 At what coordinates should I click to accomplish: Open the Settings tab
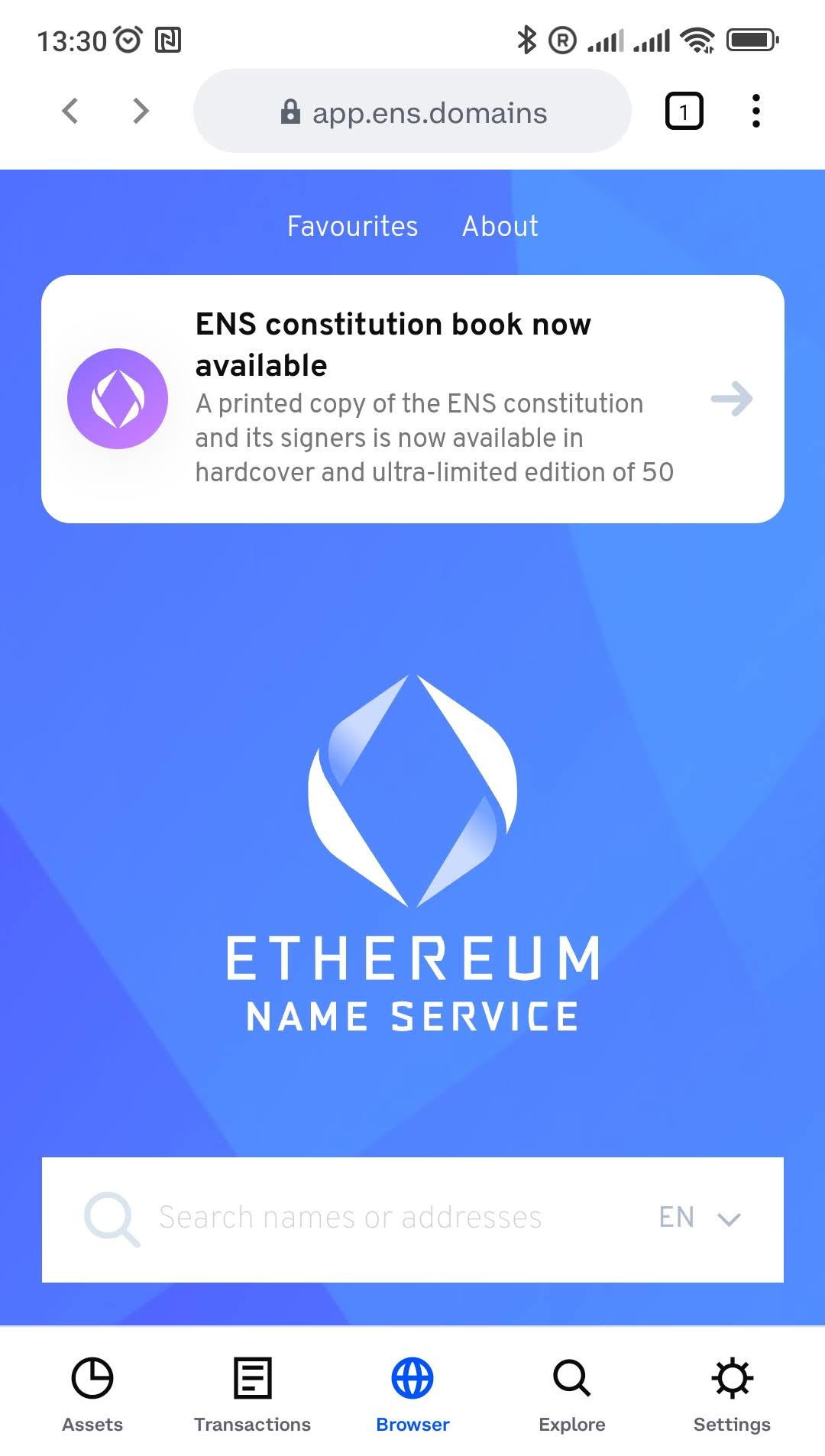(732, 1394)
